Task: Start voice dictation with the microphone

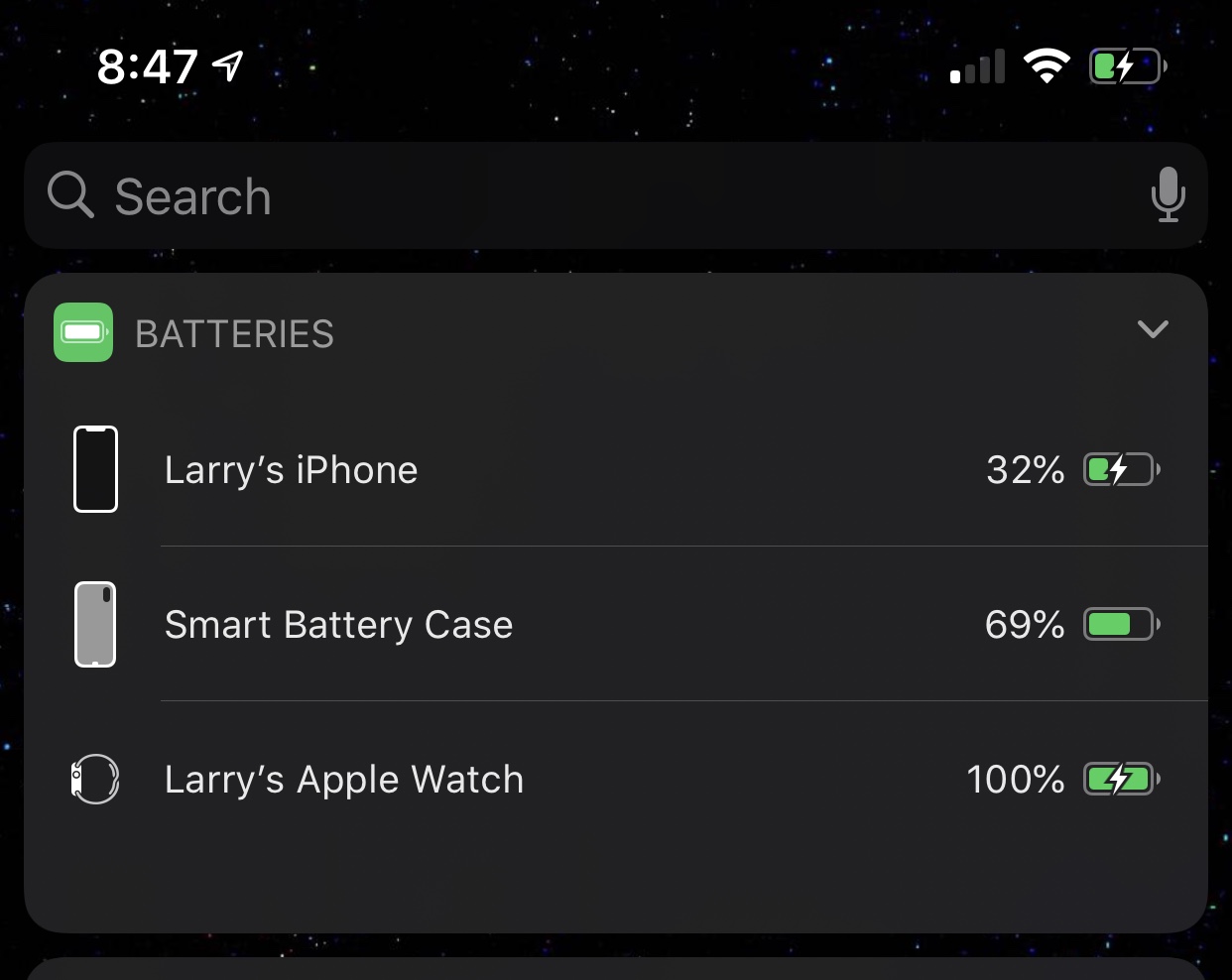Action: tap(1168, 195)
